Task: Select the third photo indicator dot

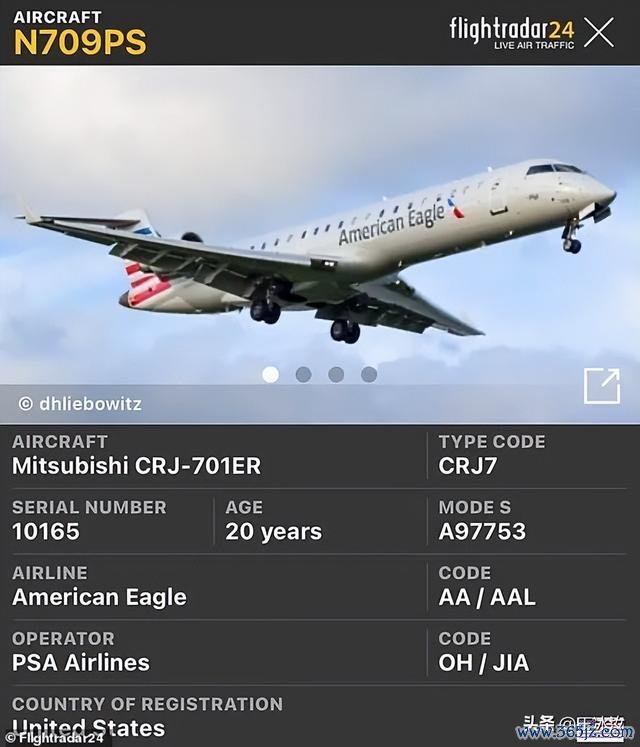Action: click(x=336, y=374)
